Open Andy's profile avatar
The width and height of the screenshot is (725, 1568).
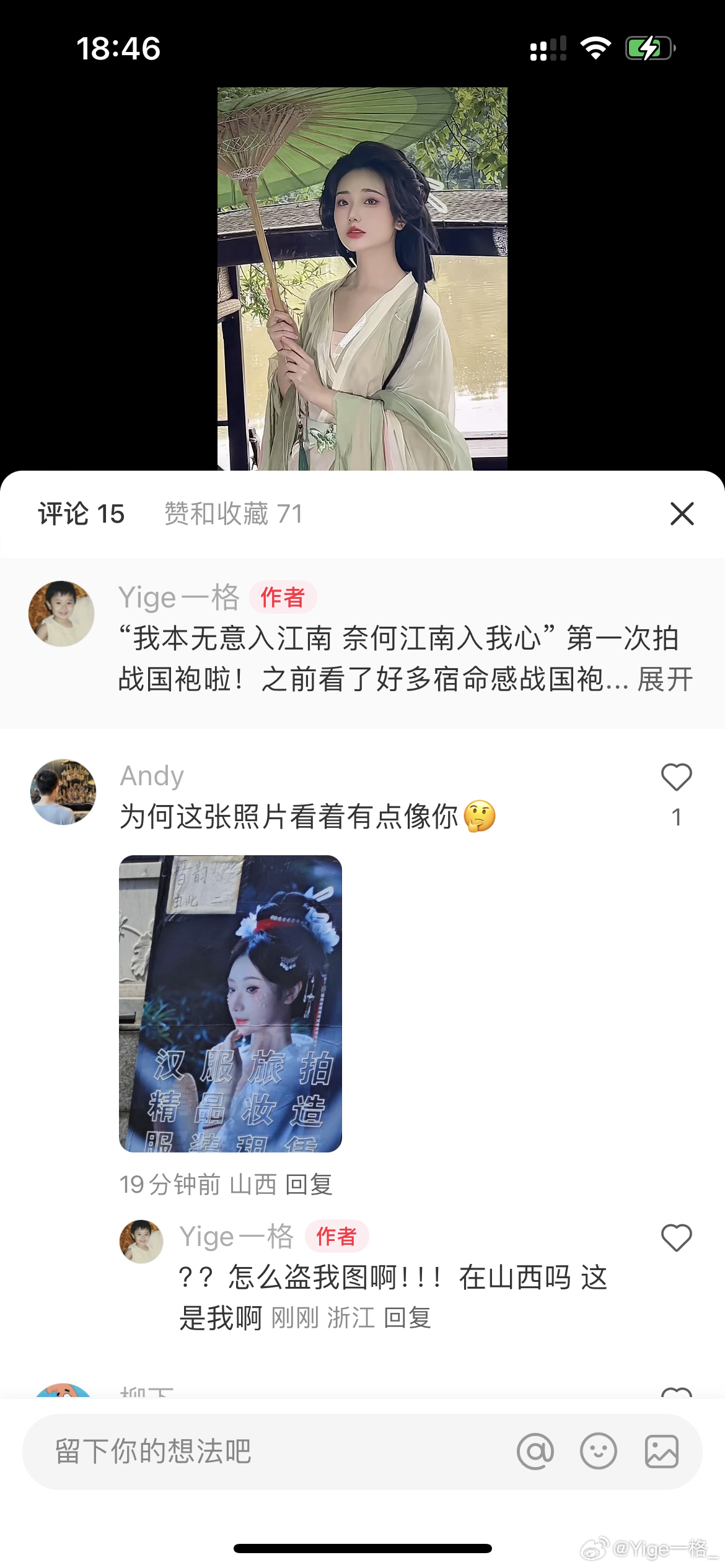63,791
